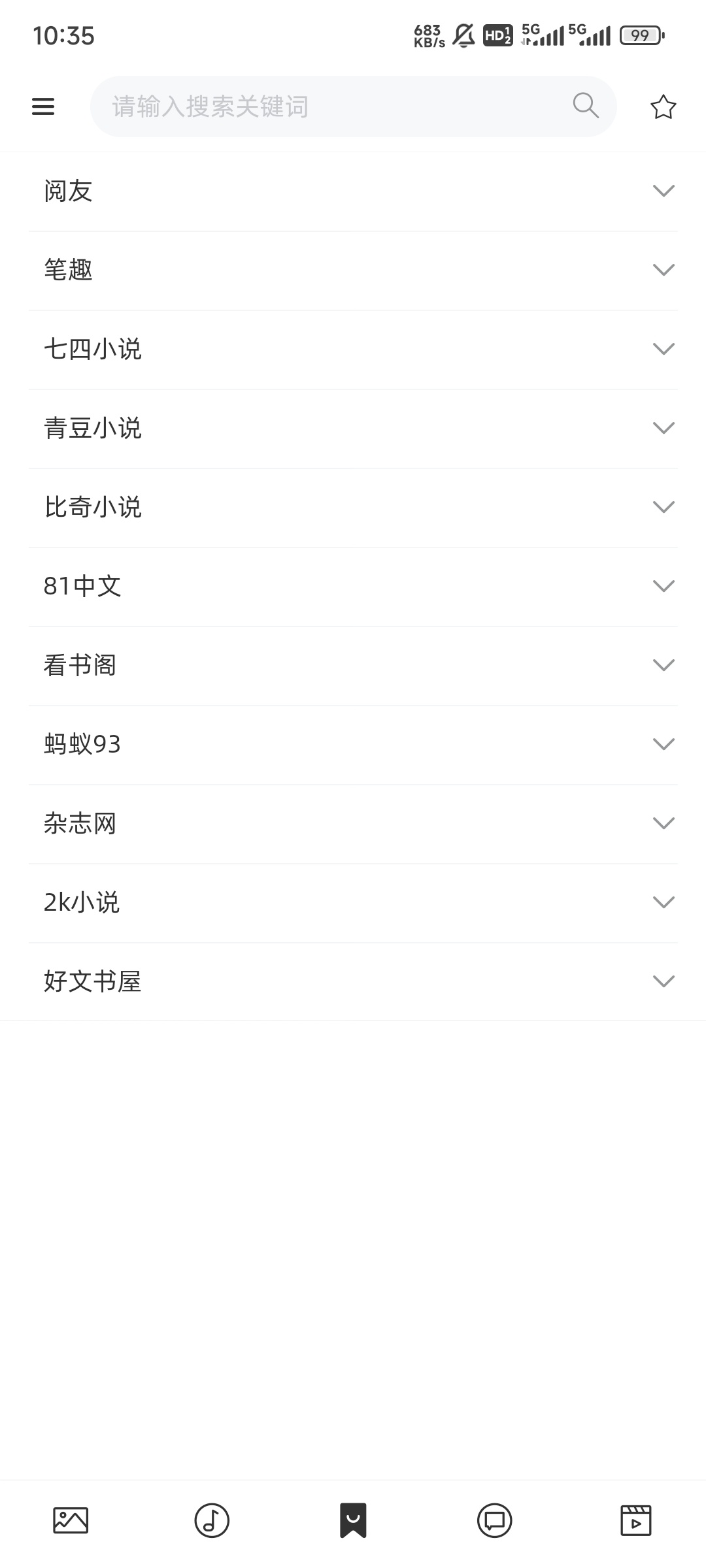Open the hamburger drawer menu

click(x=43, y=106)
